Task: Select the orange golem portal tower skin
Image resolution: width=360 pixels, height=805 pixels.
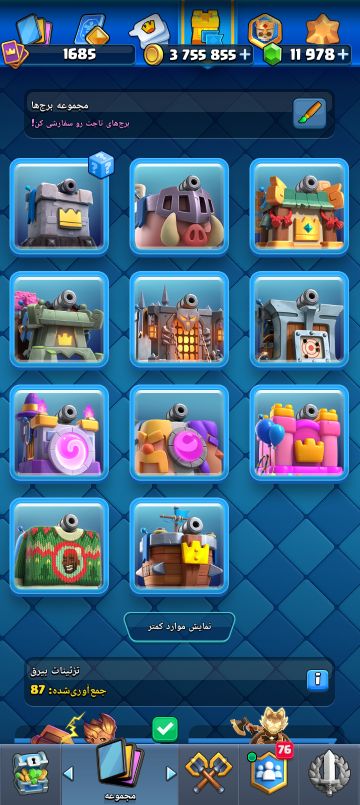Action: 179,433
